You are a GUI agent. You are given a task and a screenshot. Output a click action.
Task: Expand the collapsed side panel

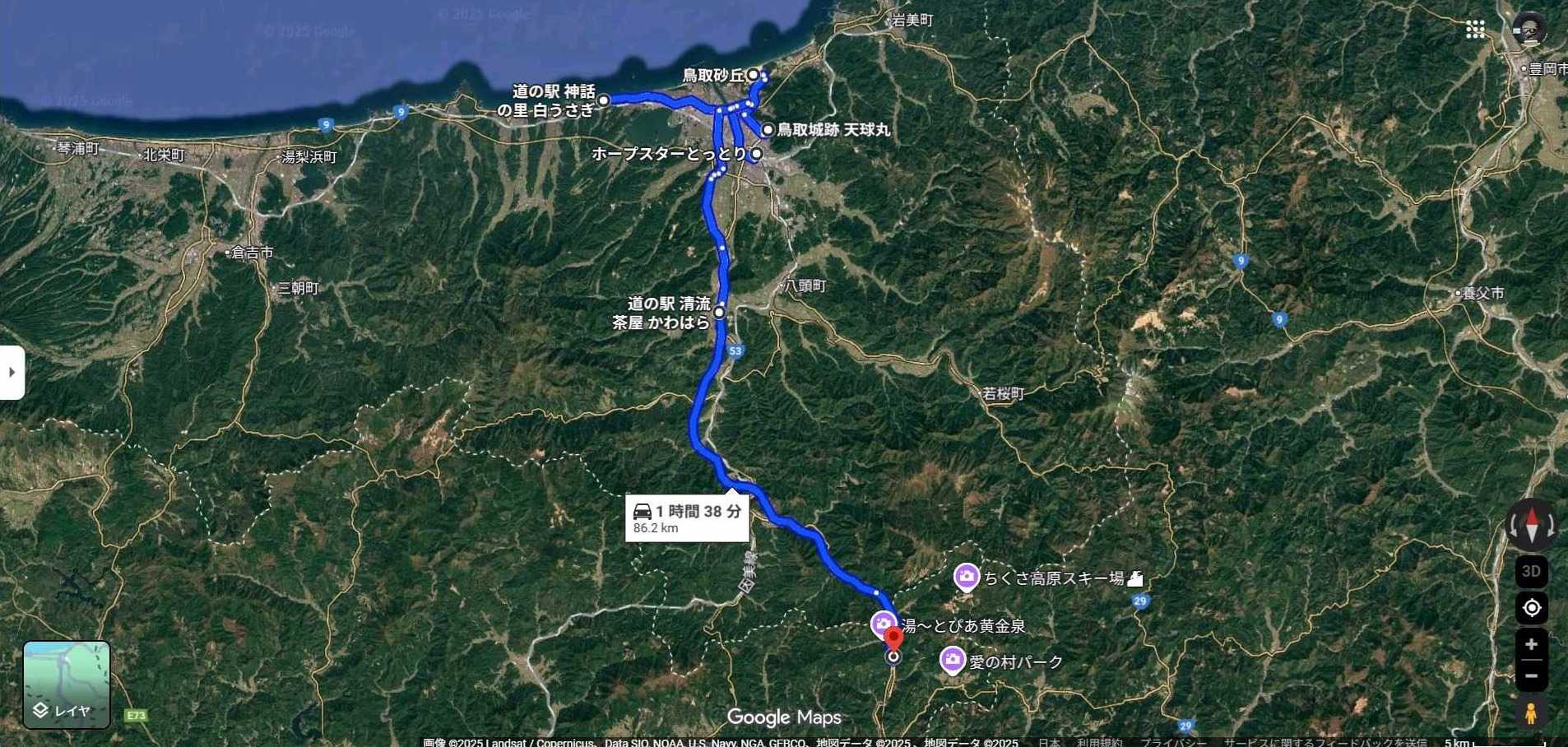(x=12, y=373)
